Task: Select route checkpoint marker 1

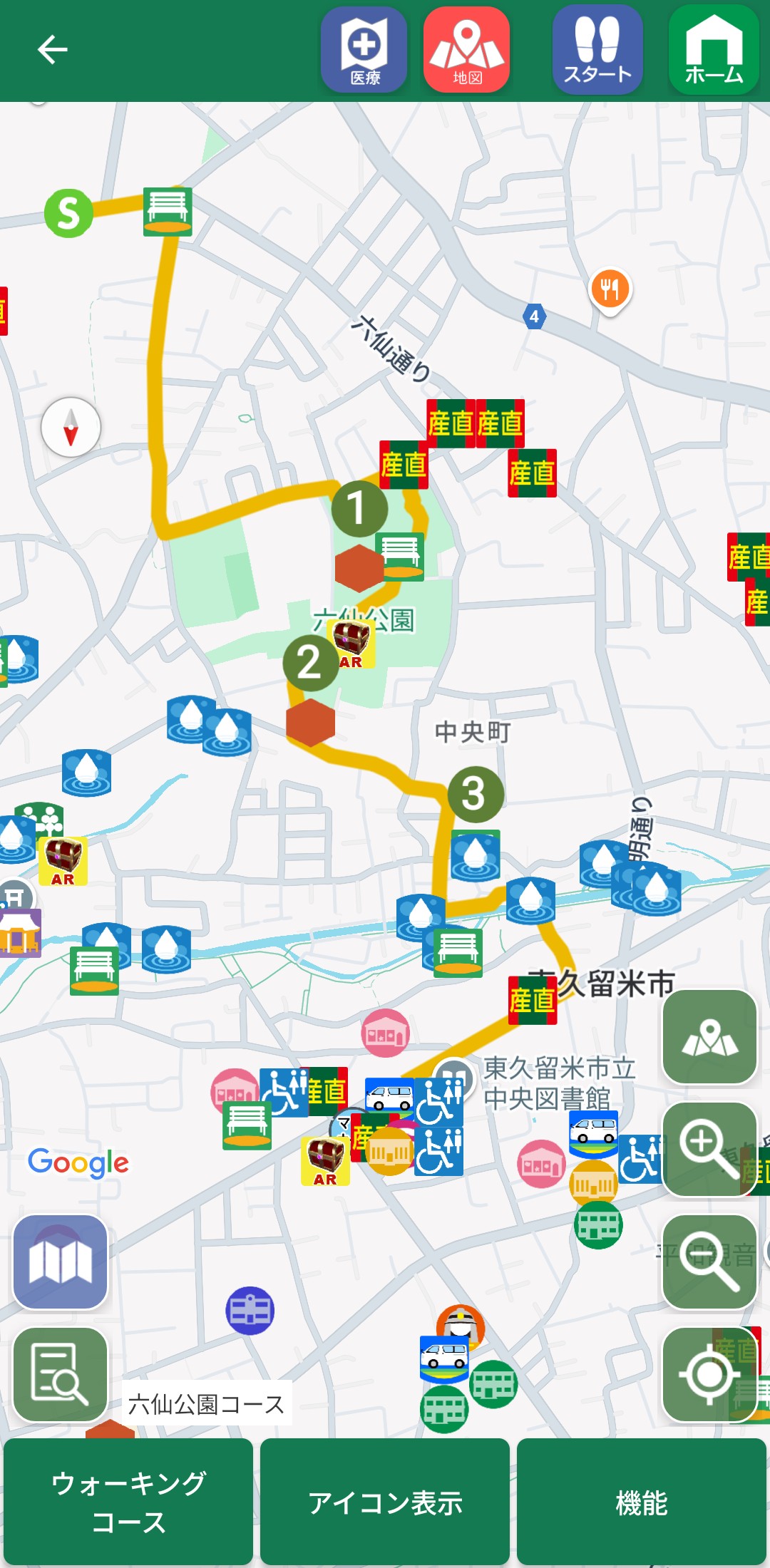Action: (359, 509)
